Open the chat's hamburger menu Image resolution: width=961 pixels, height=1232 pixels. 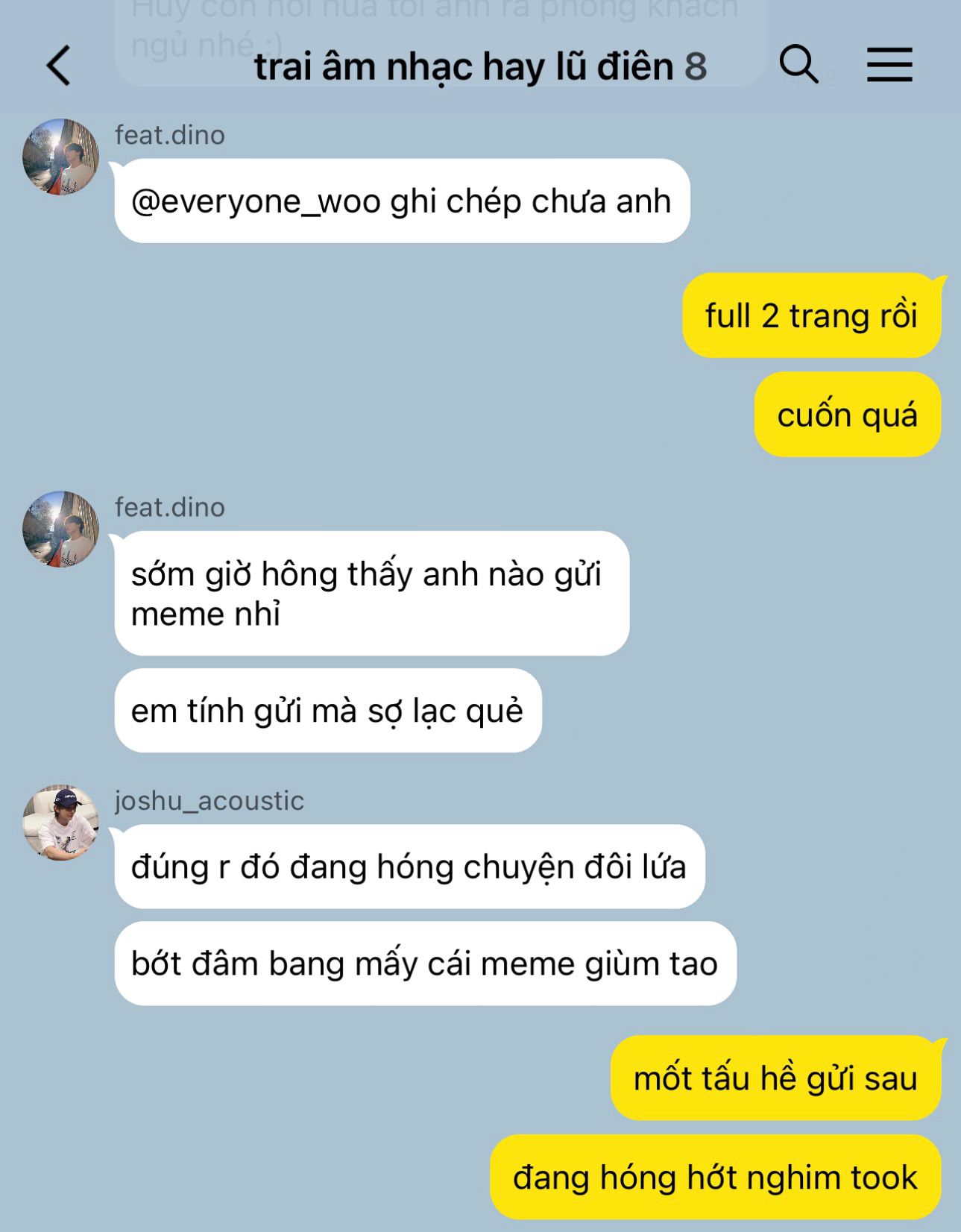(x=889, y=64)
